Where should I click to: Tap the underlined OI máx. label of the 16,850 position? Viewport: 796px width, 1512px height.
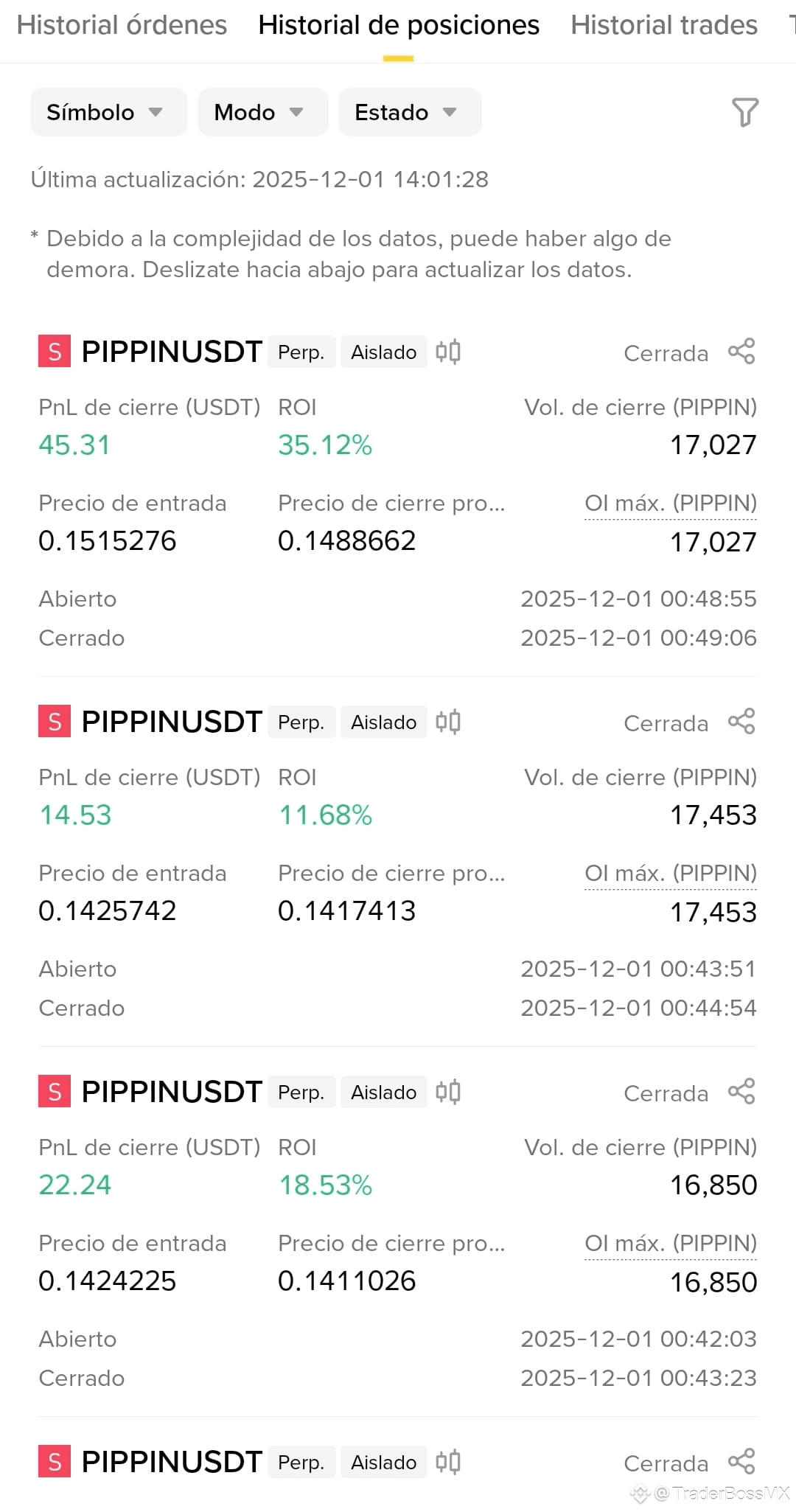[x=671, y=1244]
